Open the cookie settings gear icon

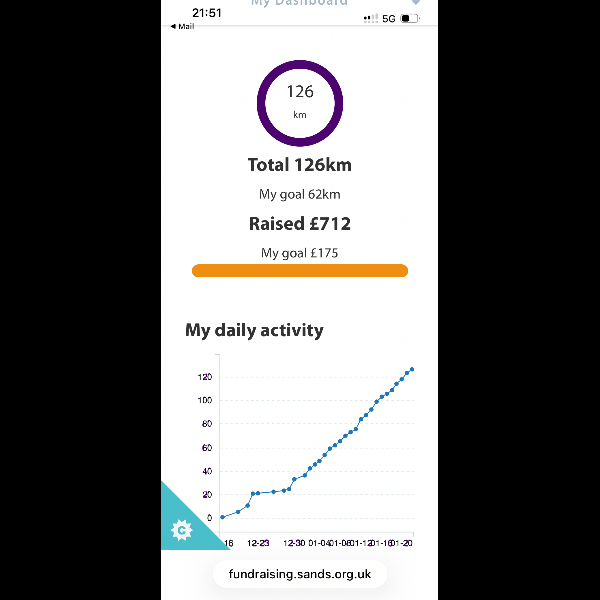(x=181, y=530)
